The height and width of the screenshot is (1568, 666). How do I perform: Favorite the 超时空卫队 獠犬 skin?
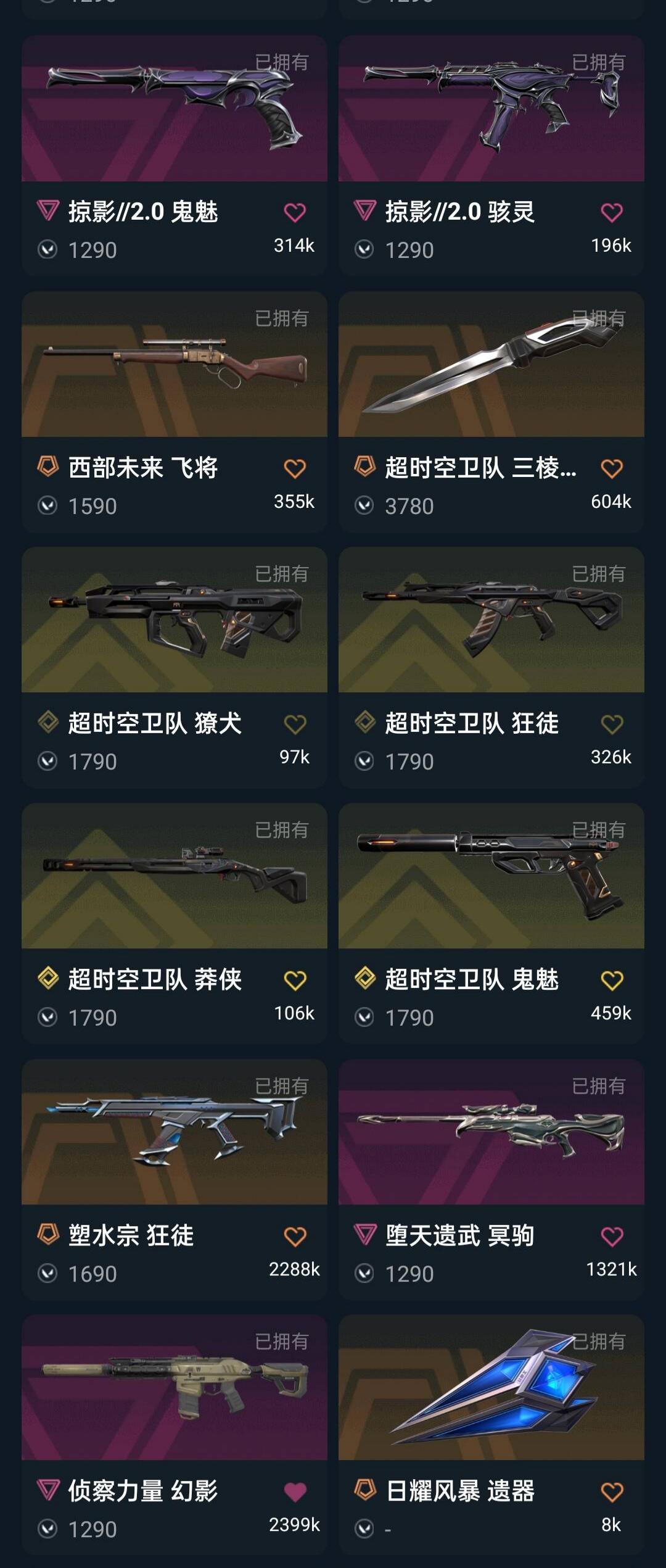pyautogui.click(x=295, y=724)
